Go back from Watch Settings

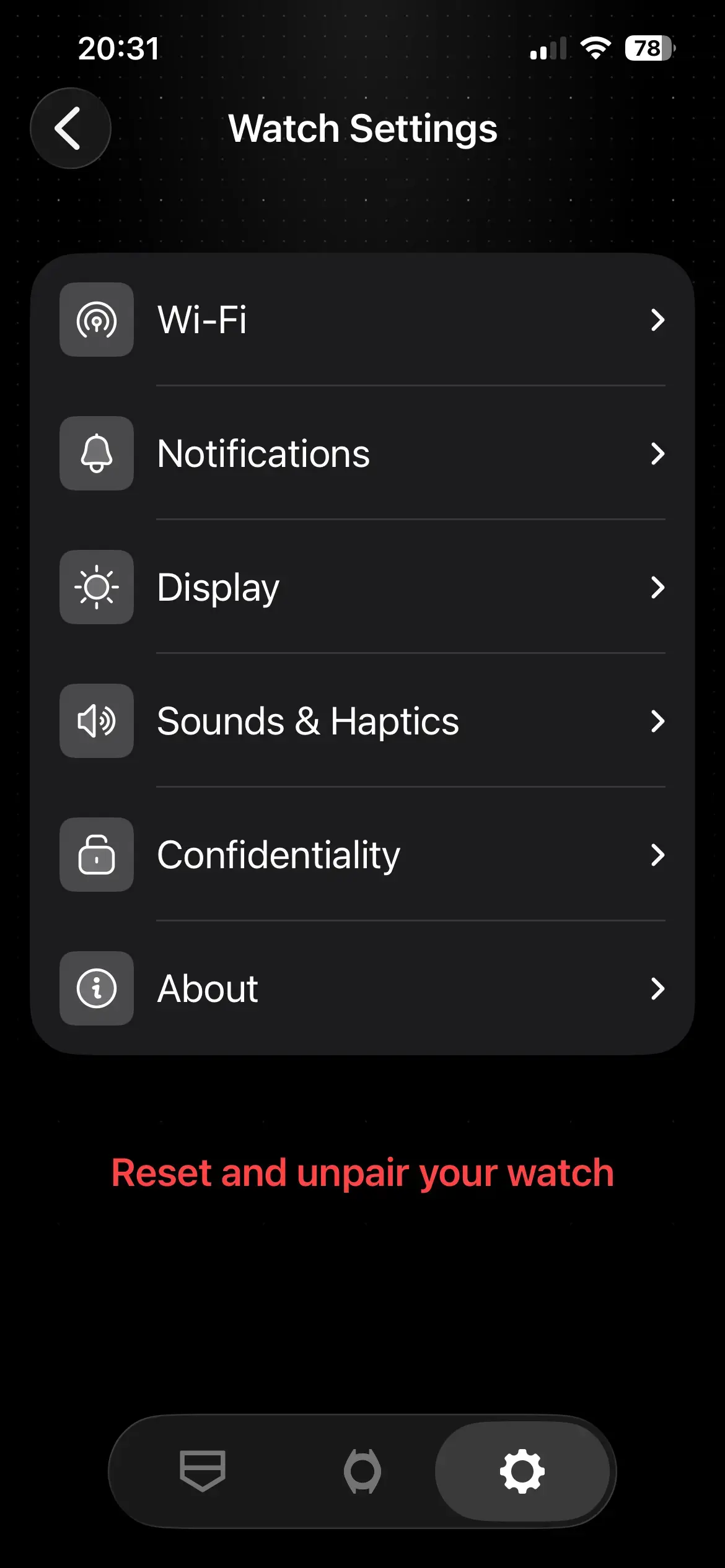[x=70, y=128]
